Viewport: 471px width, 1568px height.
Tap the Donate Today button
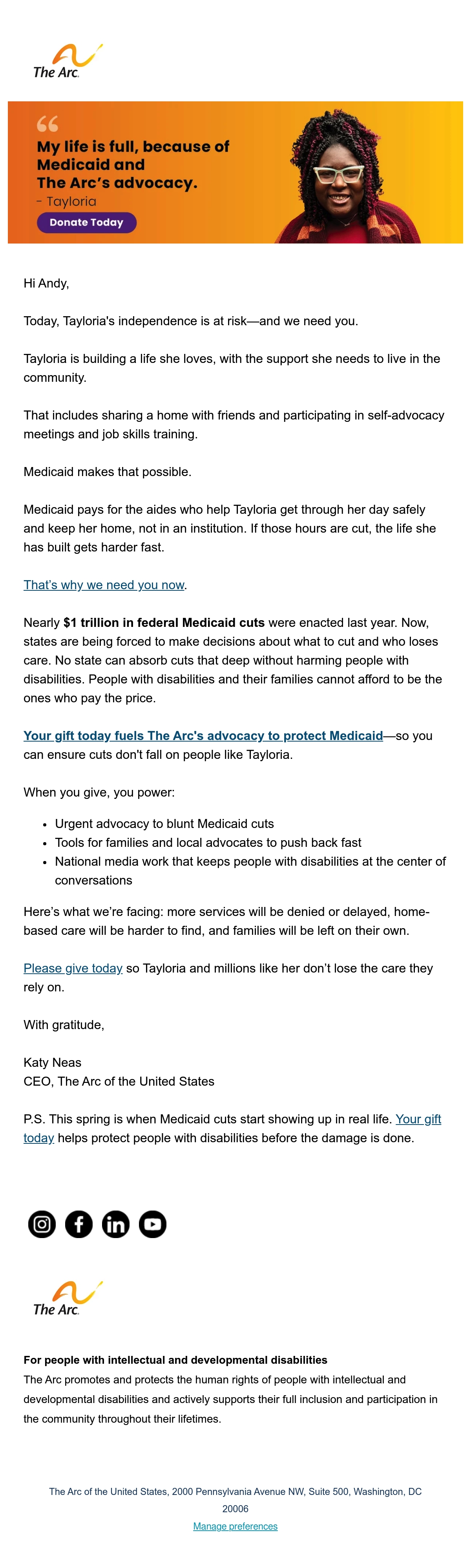click(x=86, y=222)
